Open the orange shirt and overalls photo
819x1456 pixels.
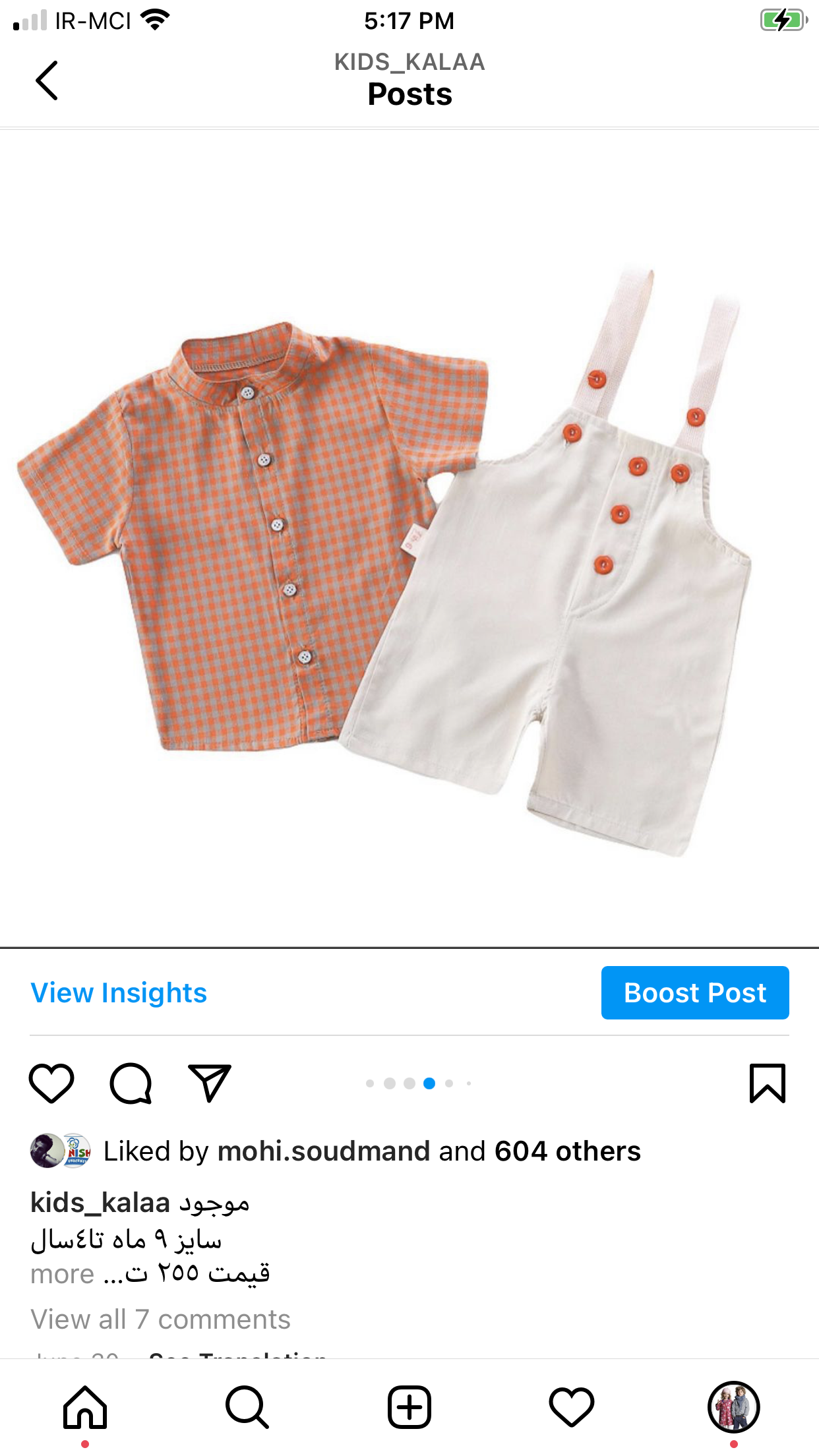pos(409,539)
